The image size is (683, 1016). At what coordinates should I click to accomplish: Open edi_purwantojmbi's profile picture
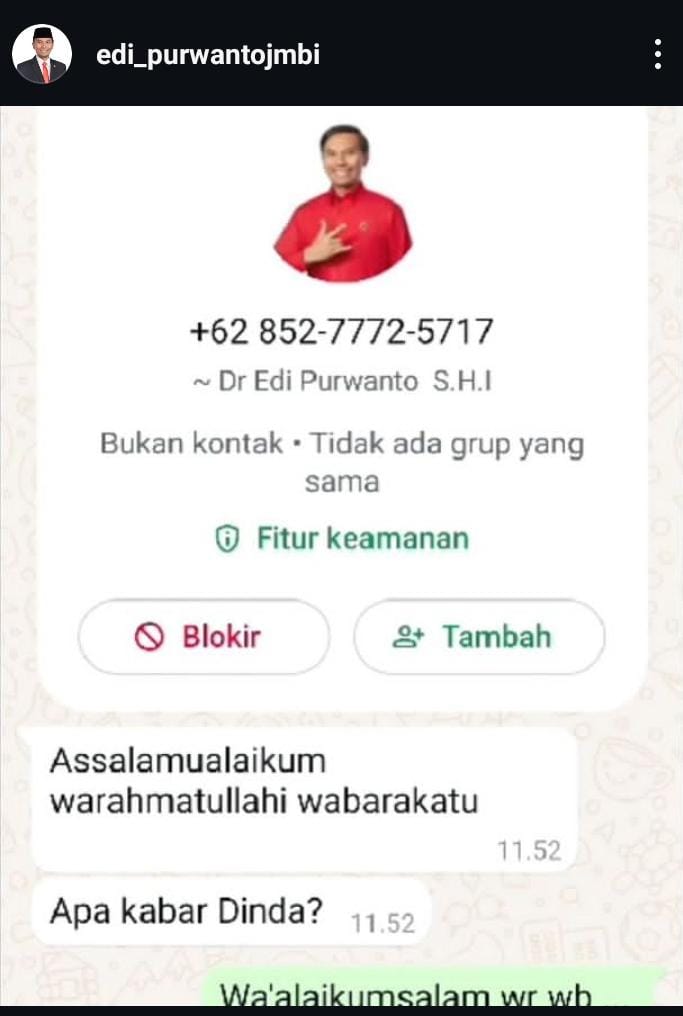click(42, 54)
